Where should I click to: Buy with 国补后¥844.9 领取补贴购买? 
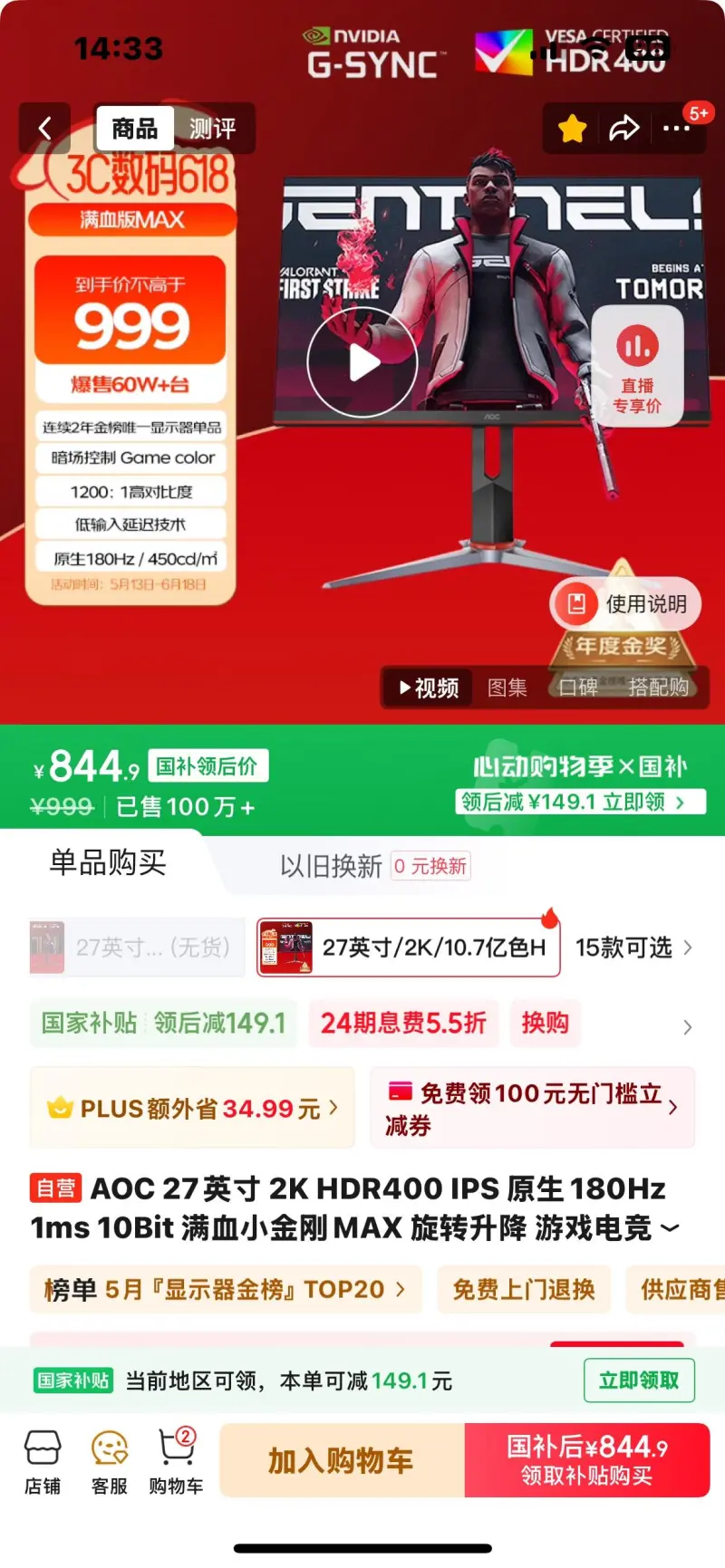586,1460
